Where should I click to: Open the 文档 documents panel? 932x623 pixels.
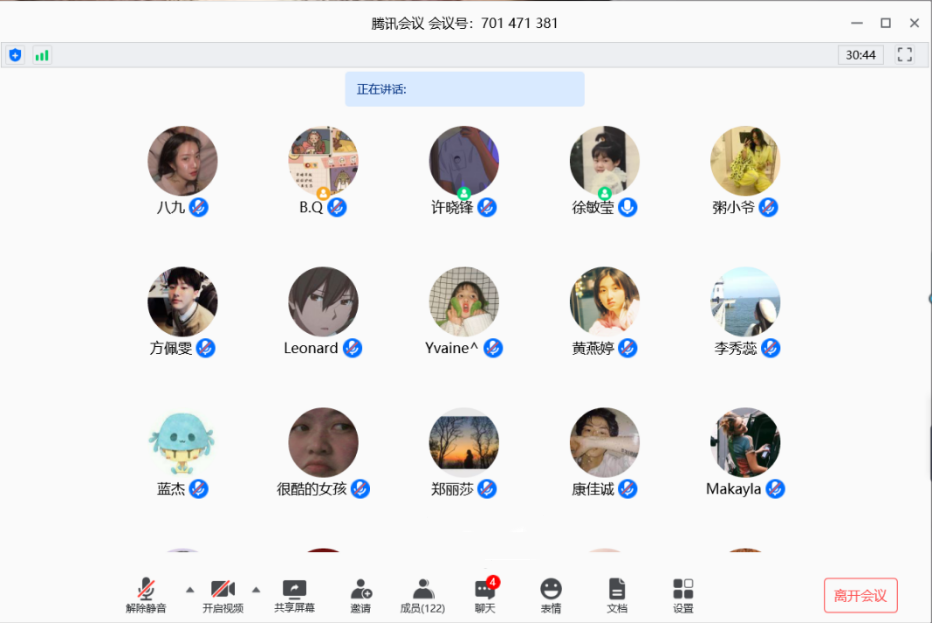pyautogui.click(x=617, y=594)
